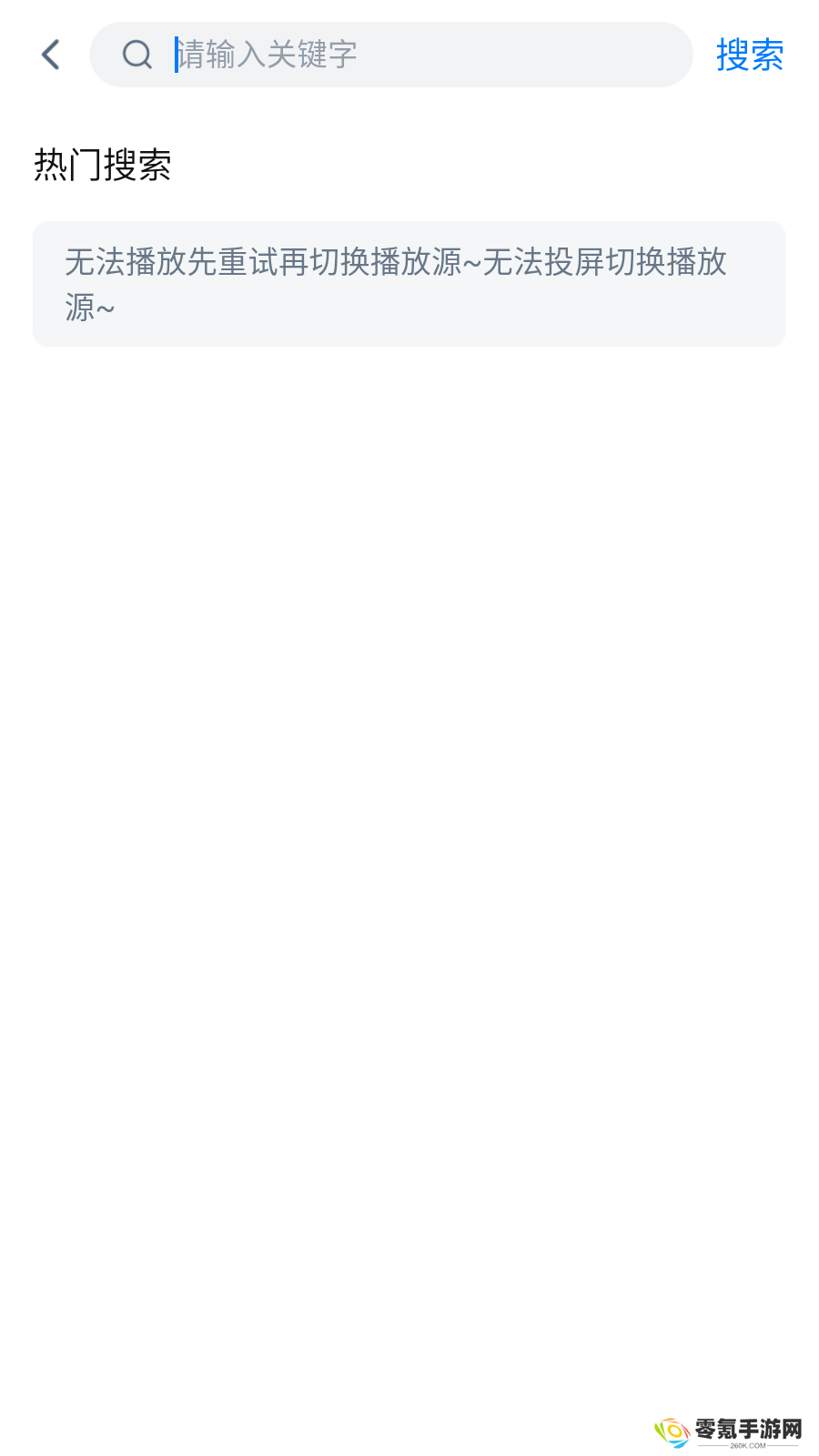Focus the 请输入关键字 search field
Screen dimensions: 819x1456
click(391, 55)
